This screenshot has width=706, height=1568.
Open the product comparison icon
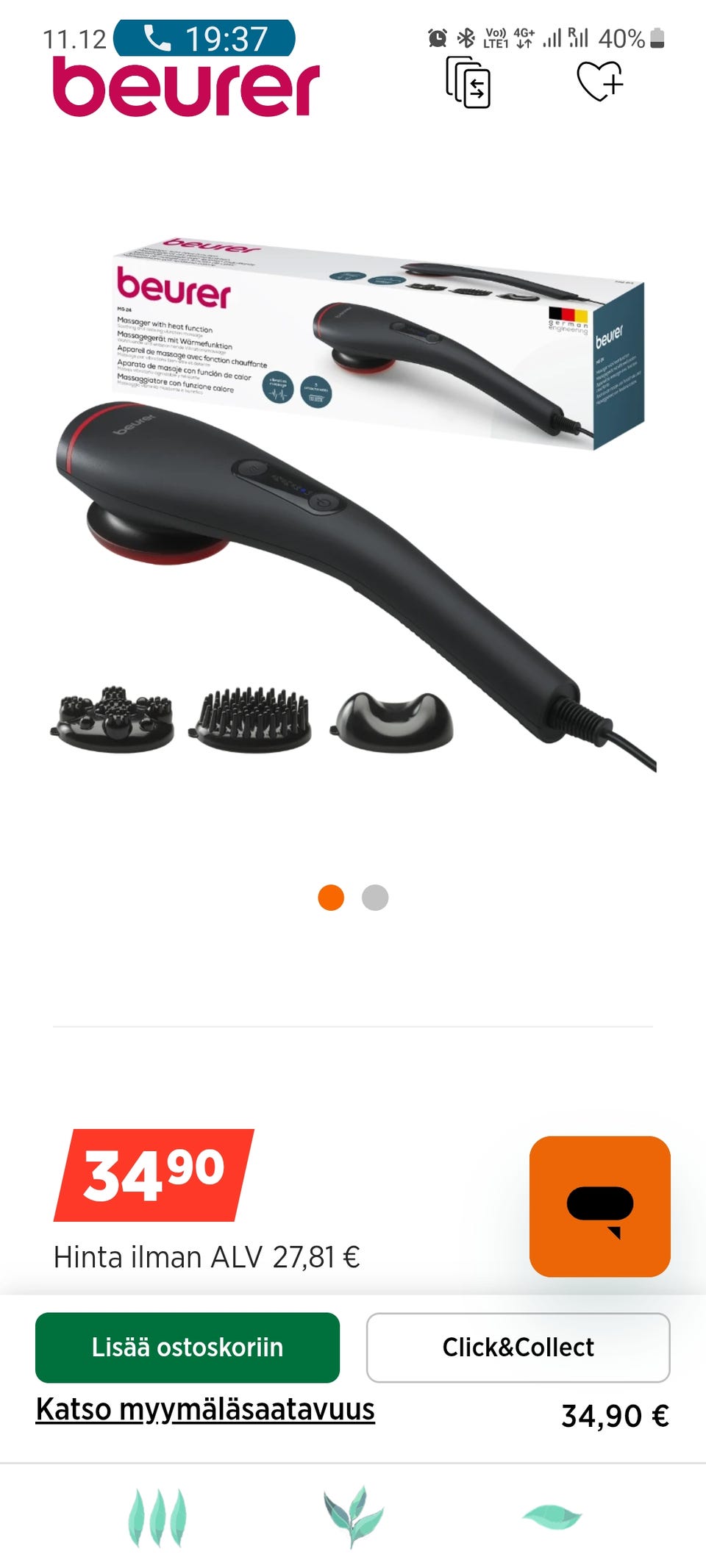468,82
